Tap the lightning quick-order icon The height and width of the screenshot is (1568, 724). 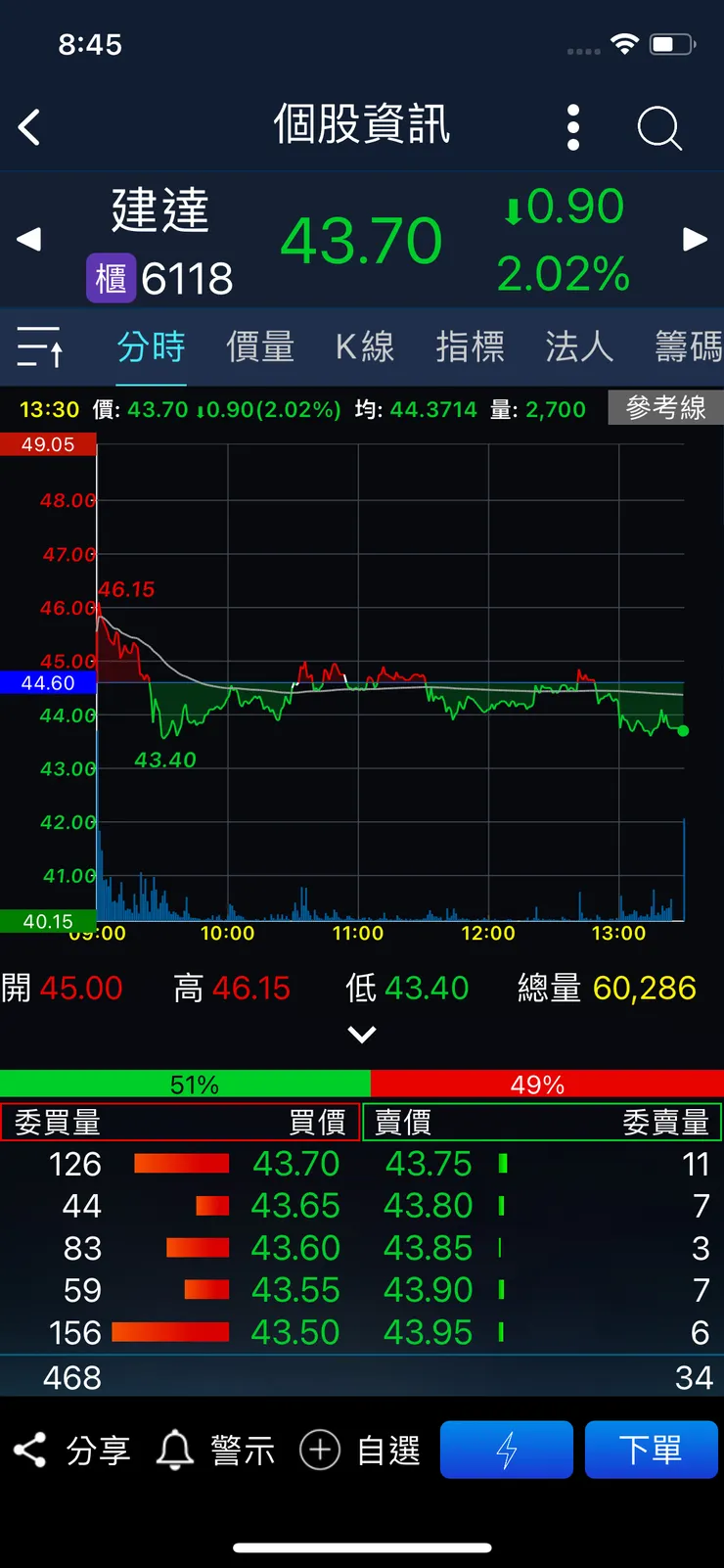tap(507, 1450)
